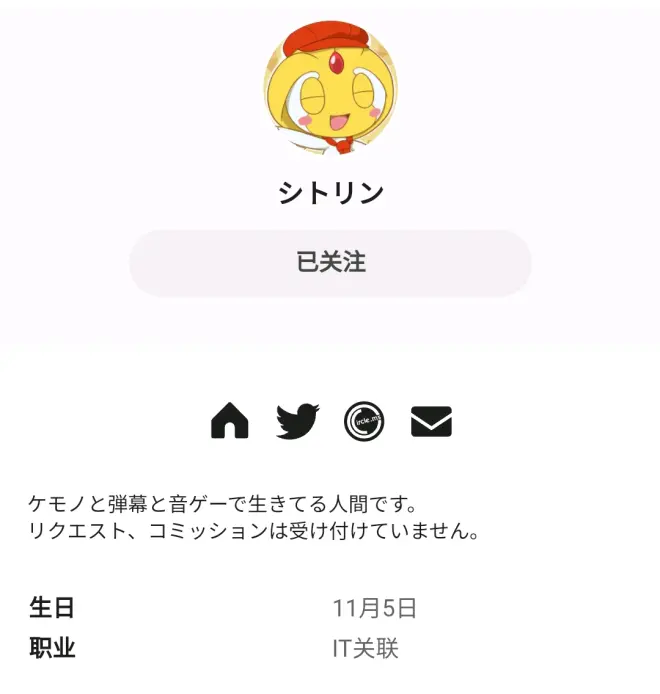This screenshot has height=694, width=660.
Task: Open the Twitter profile icon
Action: [298, 421]
